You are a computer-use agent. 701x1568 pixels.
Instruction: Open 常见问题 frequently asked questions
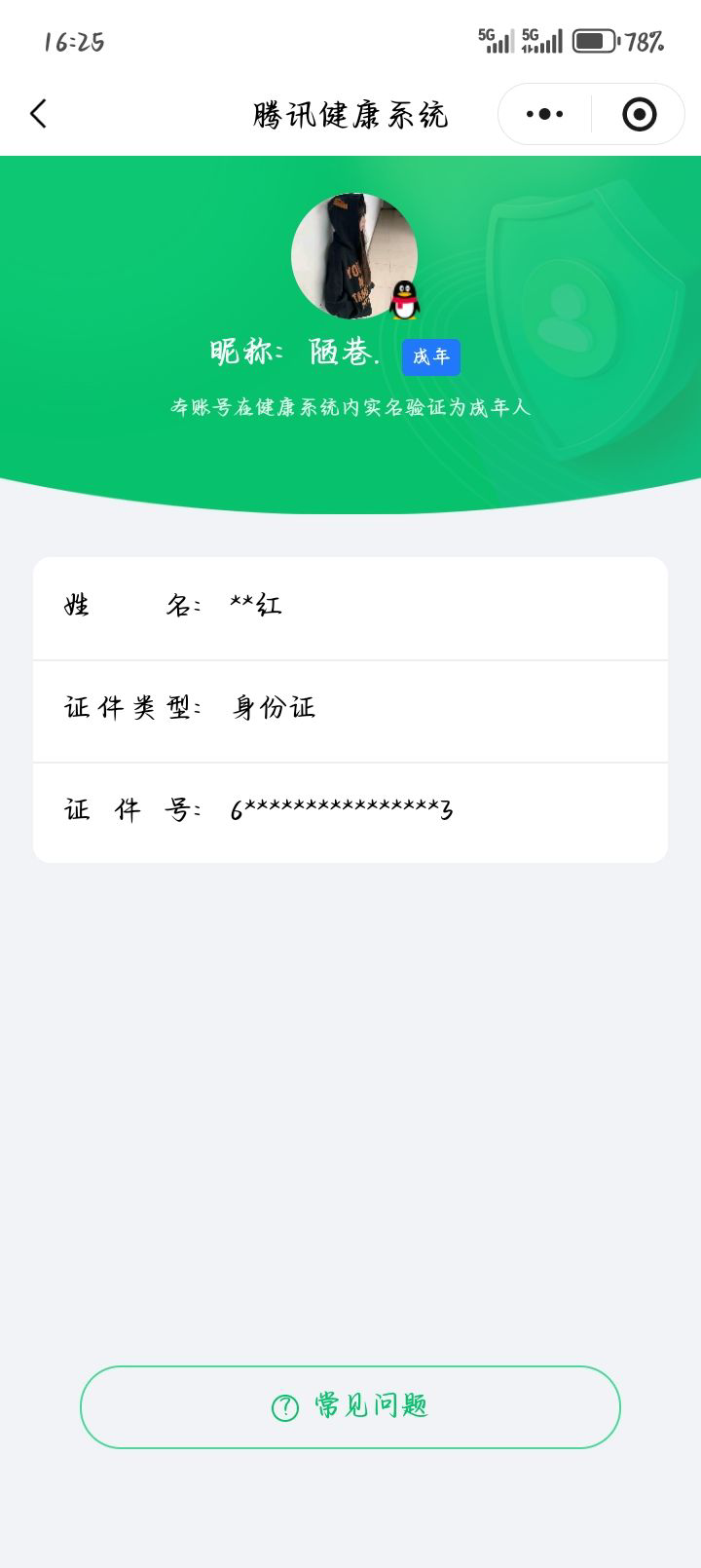349,1406
